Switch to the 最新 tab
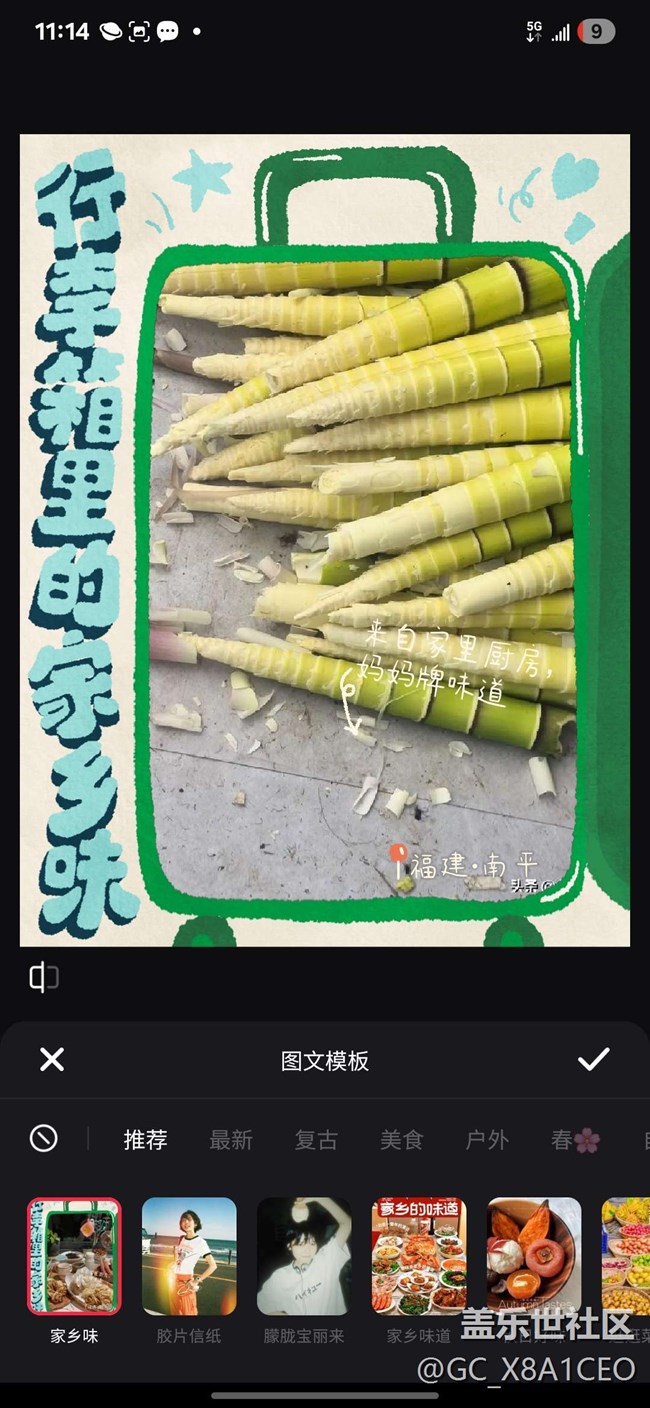The height and width of the screenshot is (1408, 650). [231, 1139]
